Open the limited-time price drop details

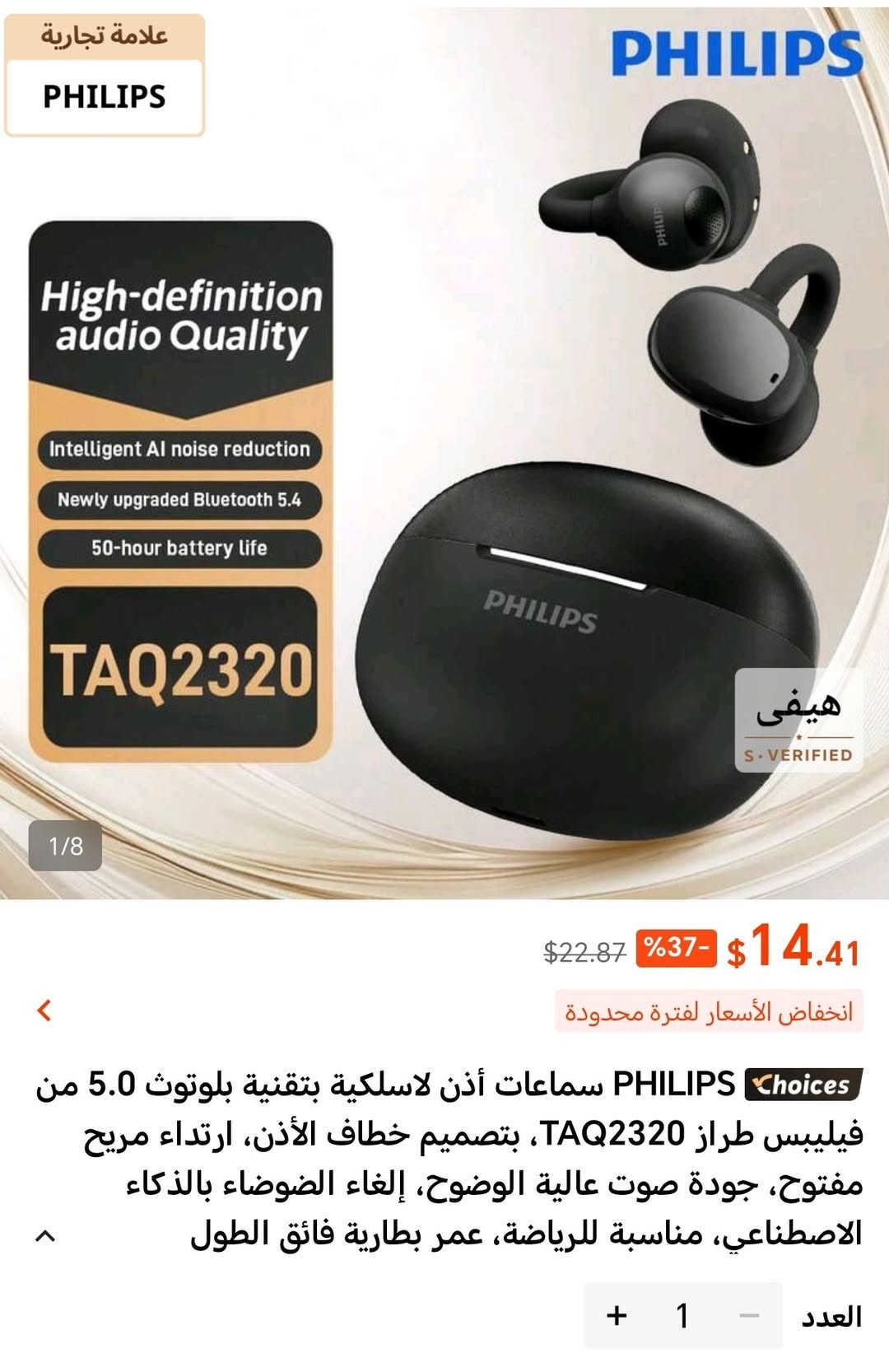708,1011
